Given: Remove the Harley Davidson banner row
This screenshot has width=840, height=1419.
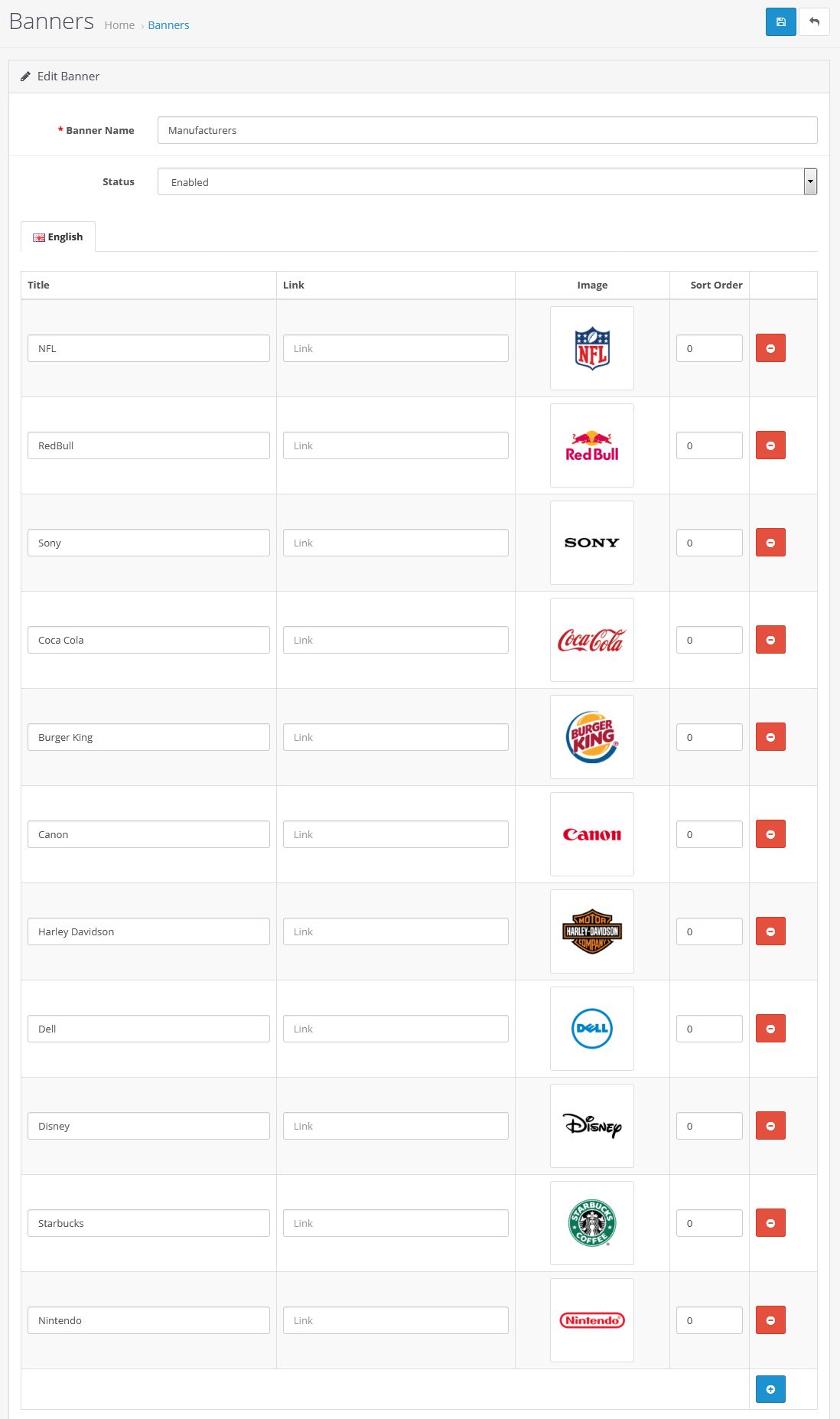Looking at the screenshot, I should pos(770,931).
